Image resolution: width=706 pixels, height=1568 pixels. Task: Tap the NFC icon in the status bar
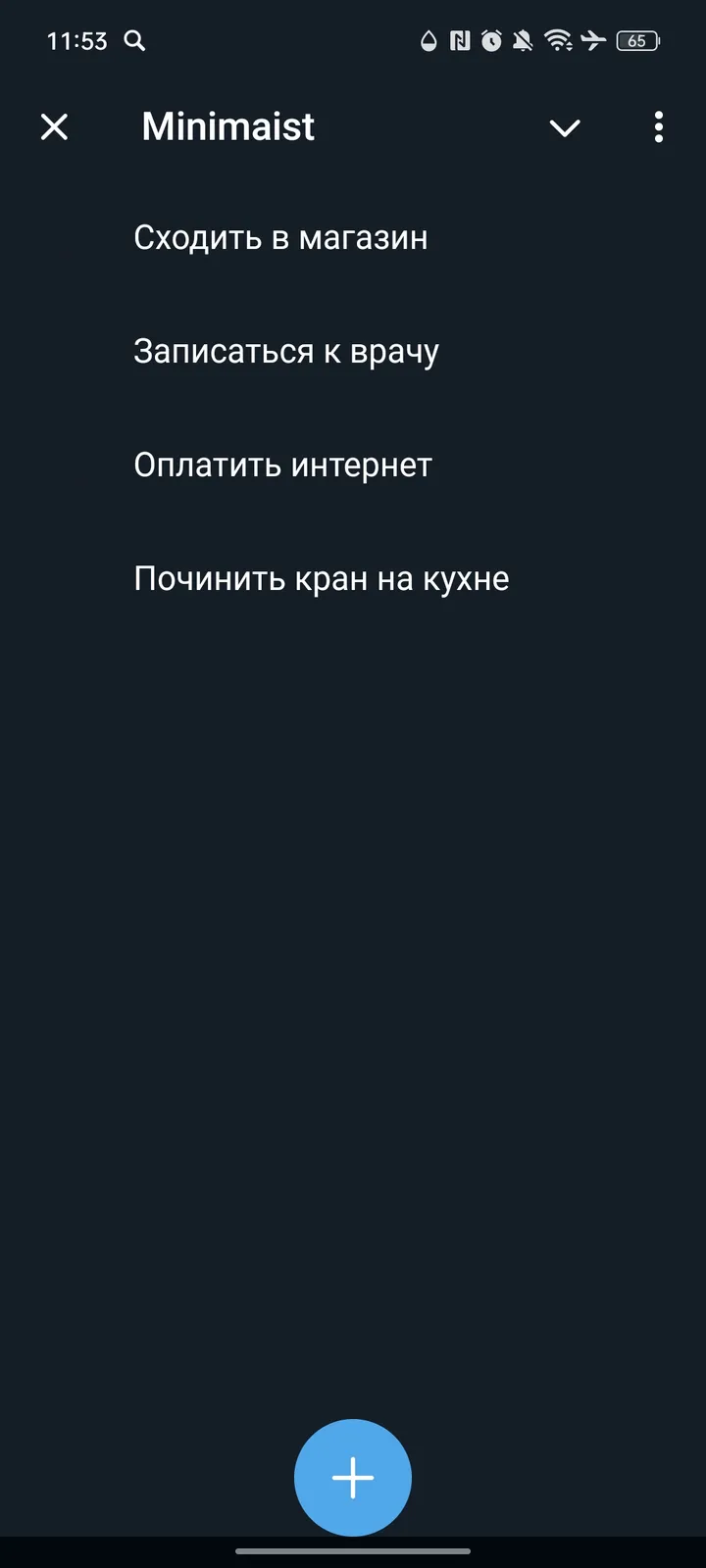tap(459, 41)
